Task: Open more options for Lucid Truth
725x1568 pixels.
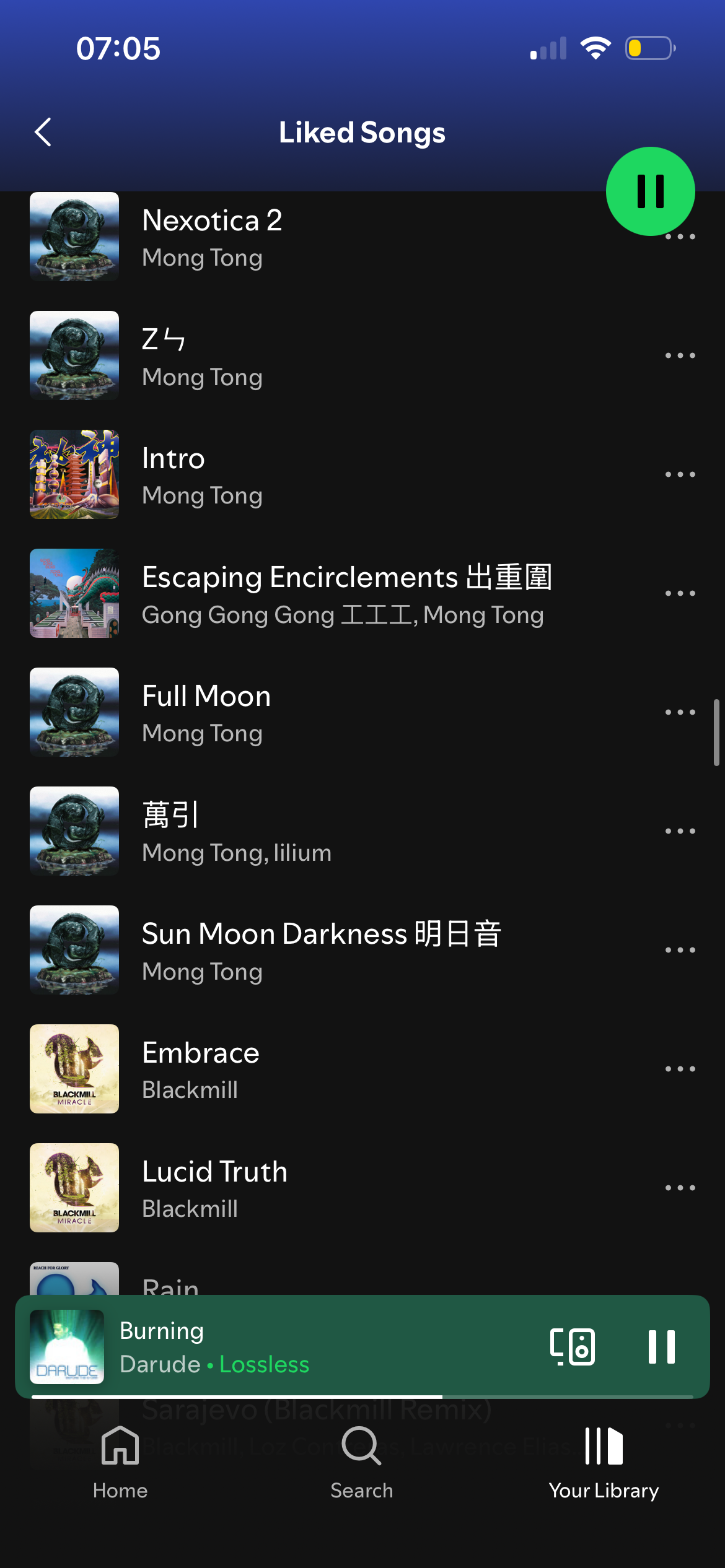Action: pyautogui.click(x=680, y=1188)
